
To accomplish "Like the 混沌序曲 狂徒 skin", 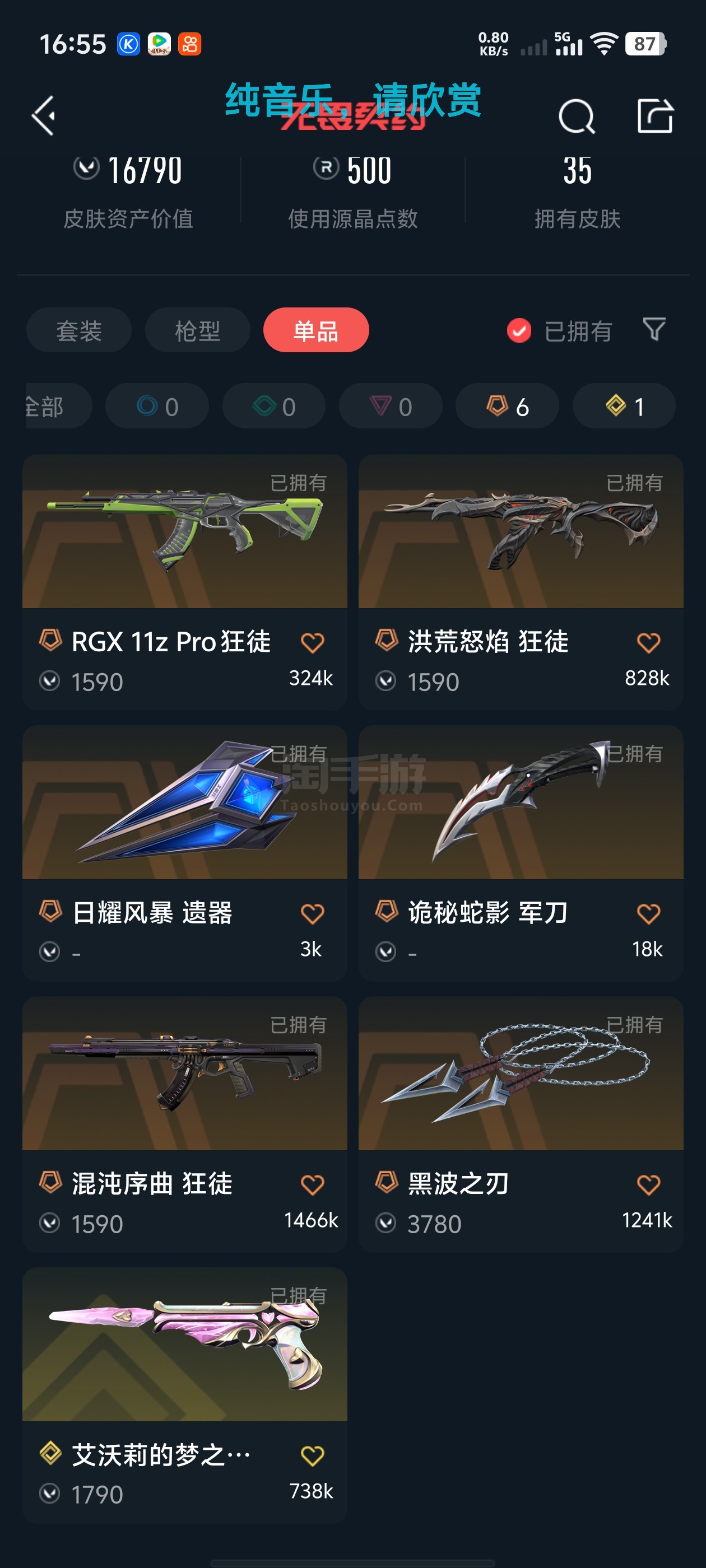I will pyautogui.click(x=312, y=1184).
